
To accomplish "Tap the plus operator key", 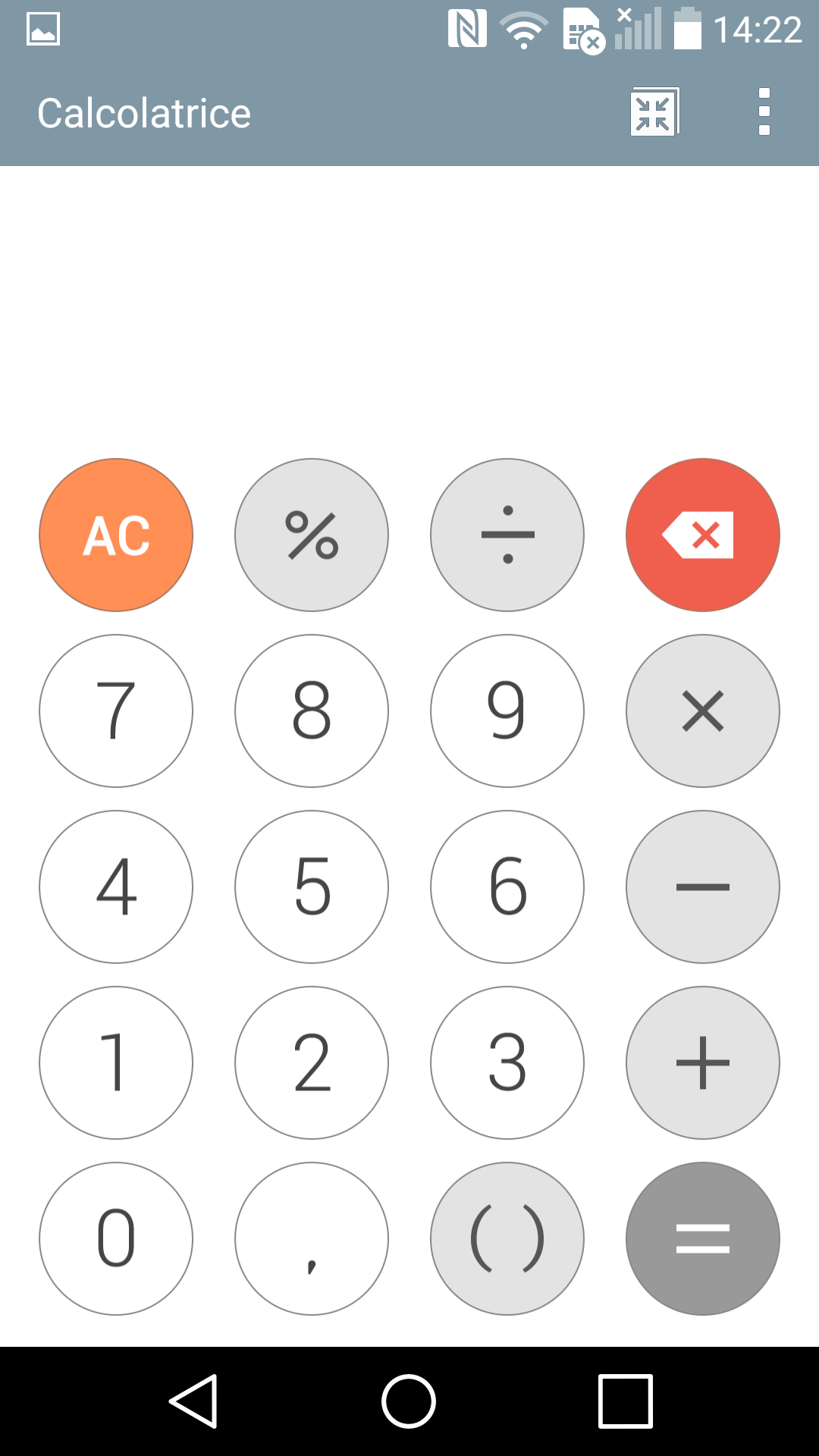I will [703, 1063].
